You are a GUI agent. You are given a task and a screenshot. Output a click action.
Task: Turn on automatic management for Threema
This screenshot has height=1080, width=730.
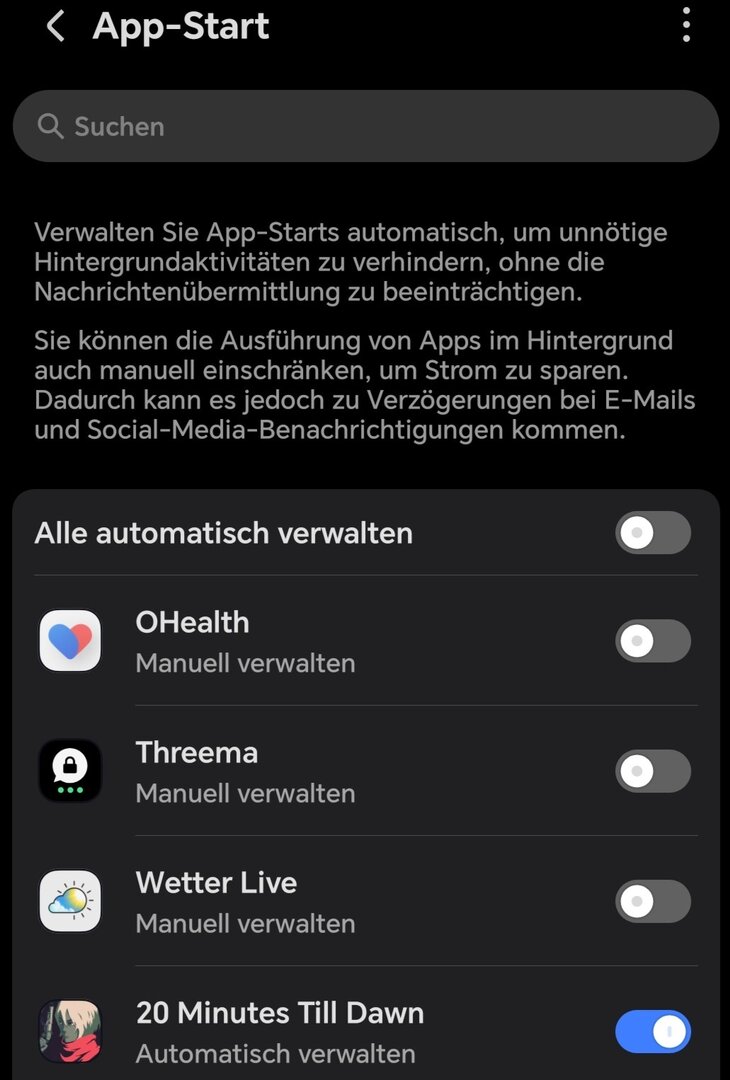[x=652, y=771]
